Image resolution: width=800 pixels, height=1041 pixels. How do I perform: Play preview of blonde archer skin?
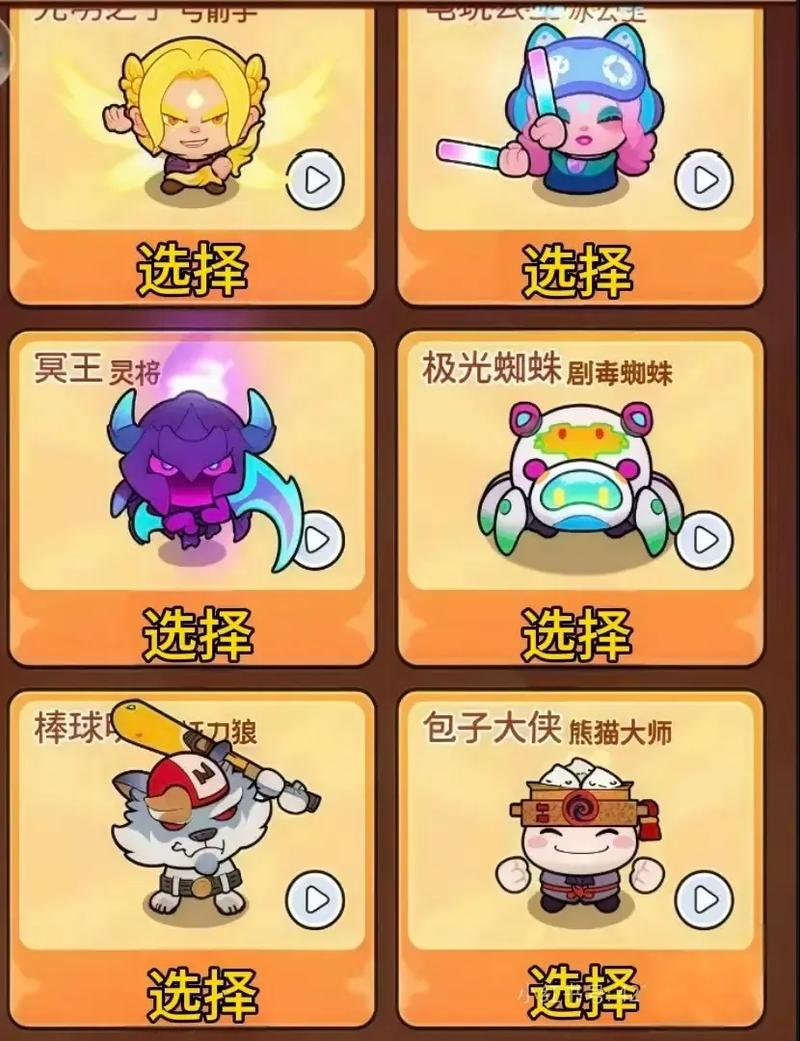tap(317, 180)
